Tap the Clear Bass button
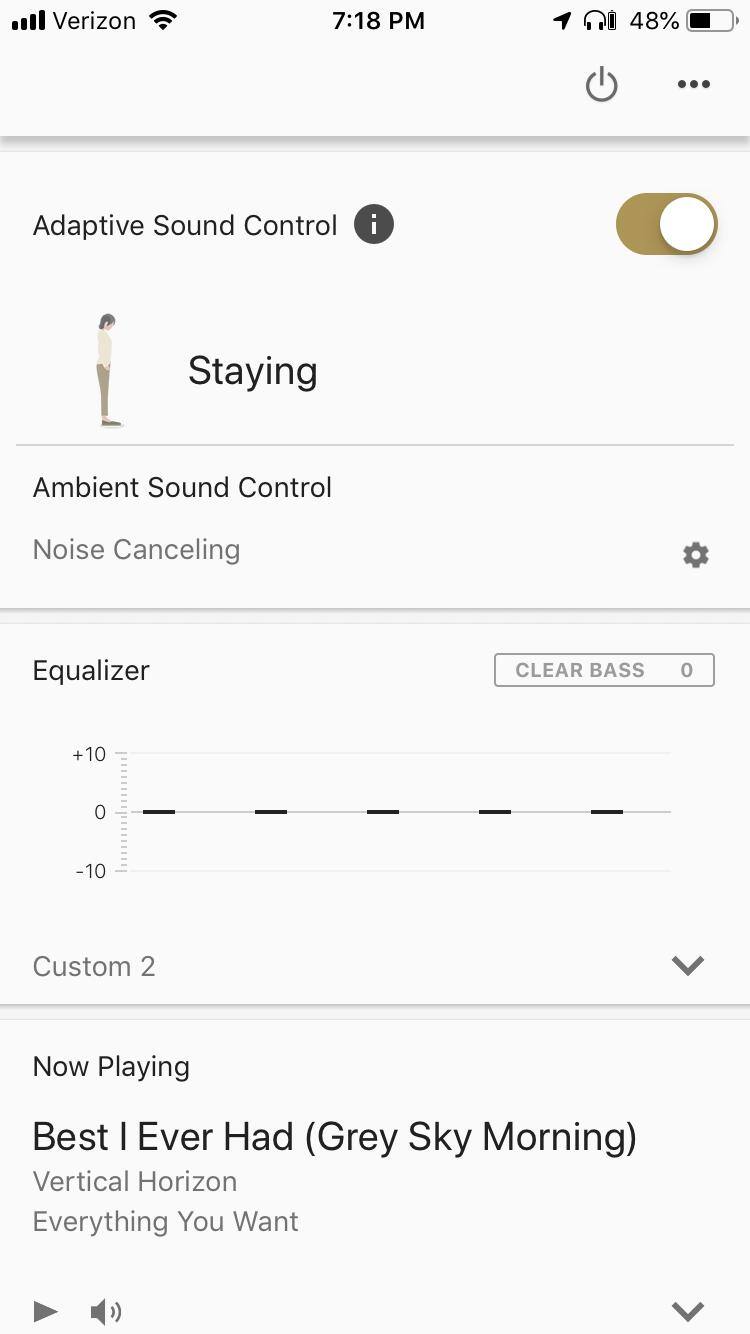 [x=604, y=670]
